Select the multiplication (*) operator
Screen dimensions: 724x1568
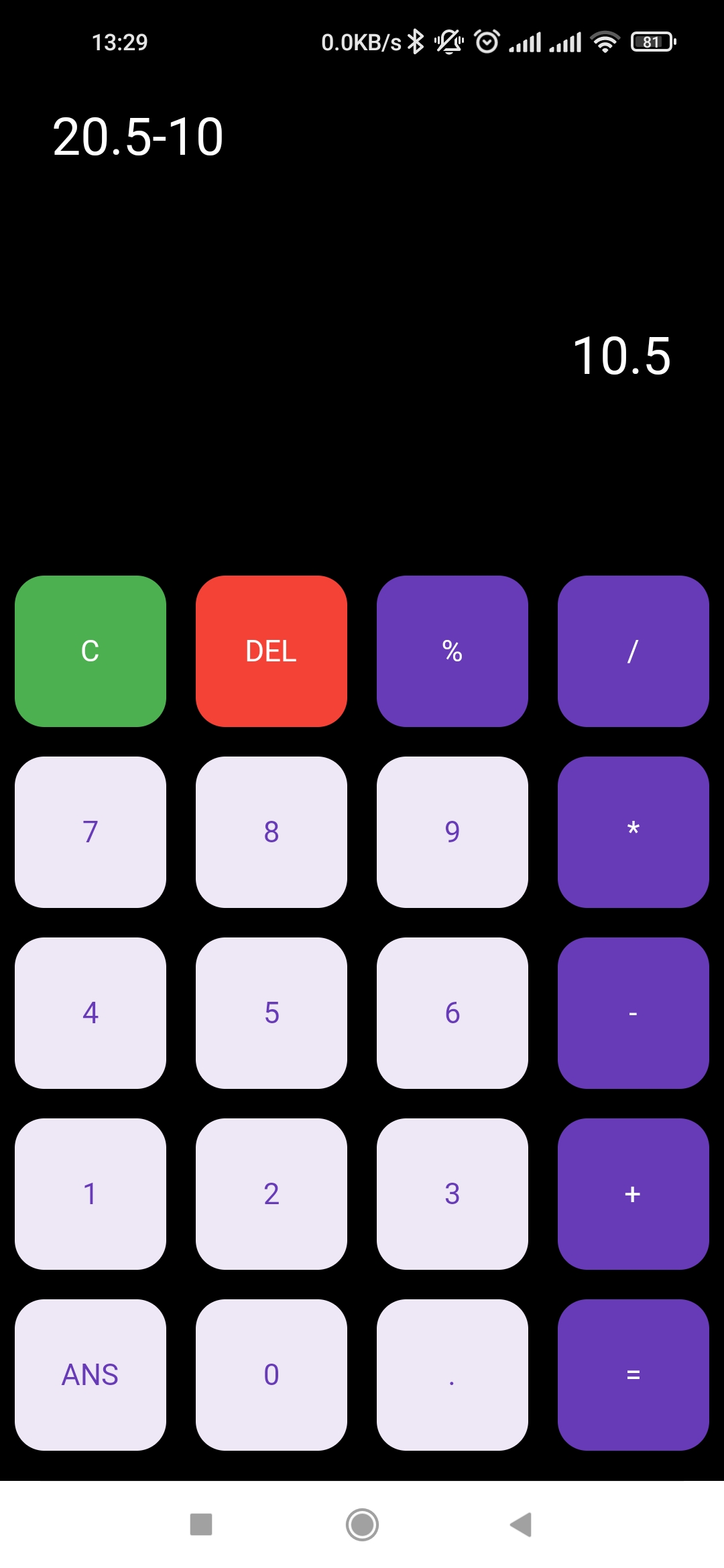[x=633, y=831]
